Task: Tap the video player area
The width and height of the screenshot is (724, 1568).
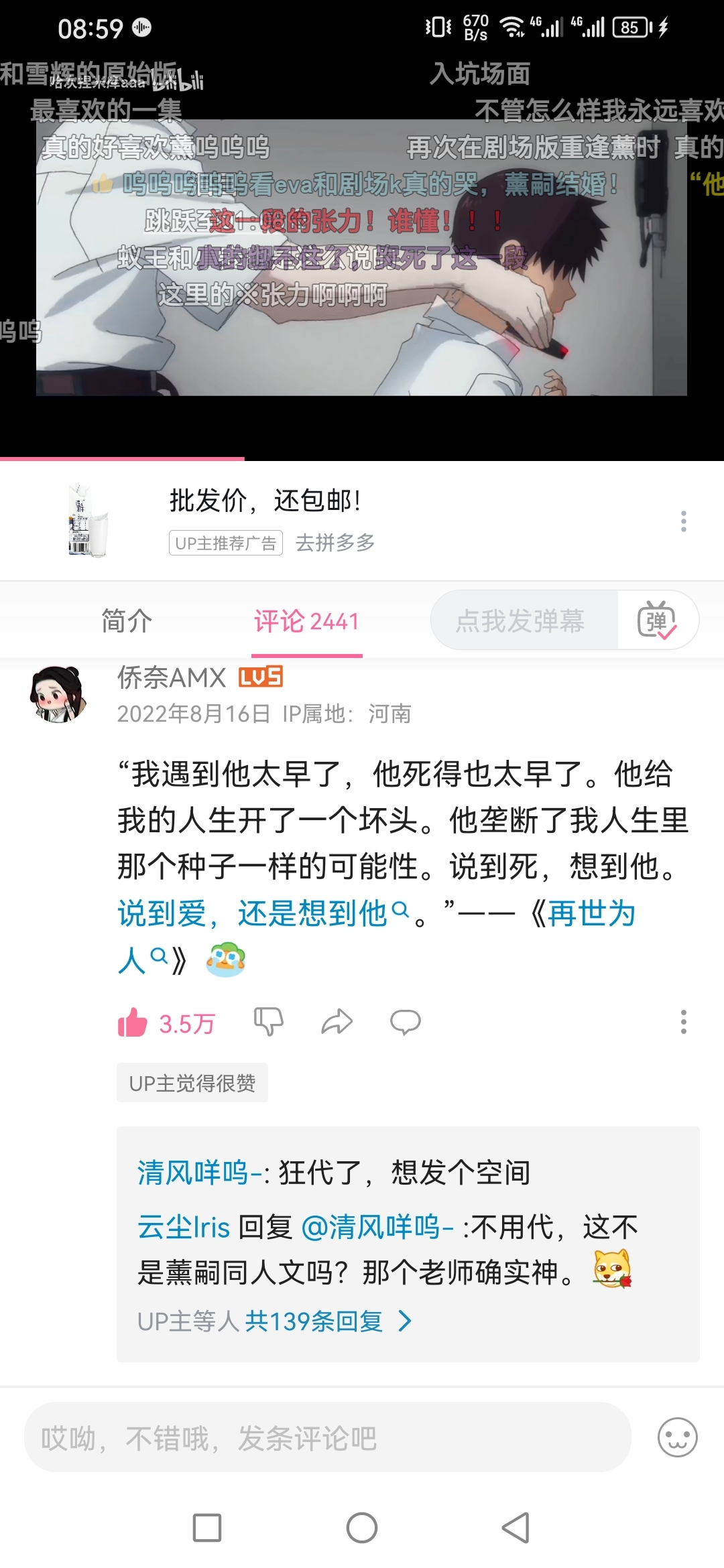Action: click(362, 258)
